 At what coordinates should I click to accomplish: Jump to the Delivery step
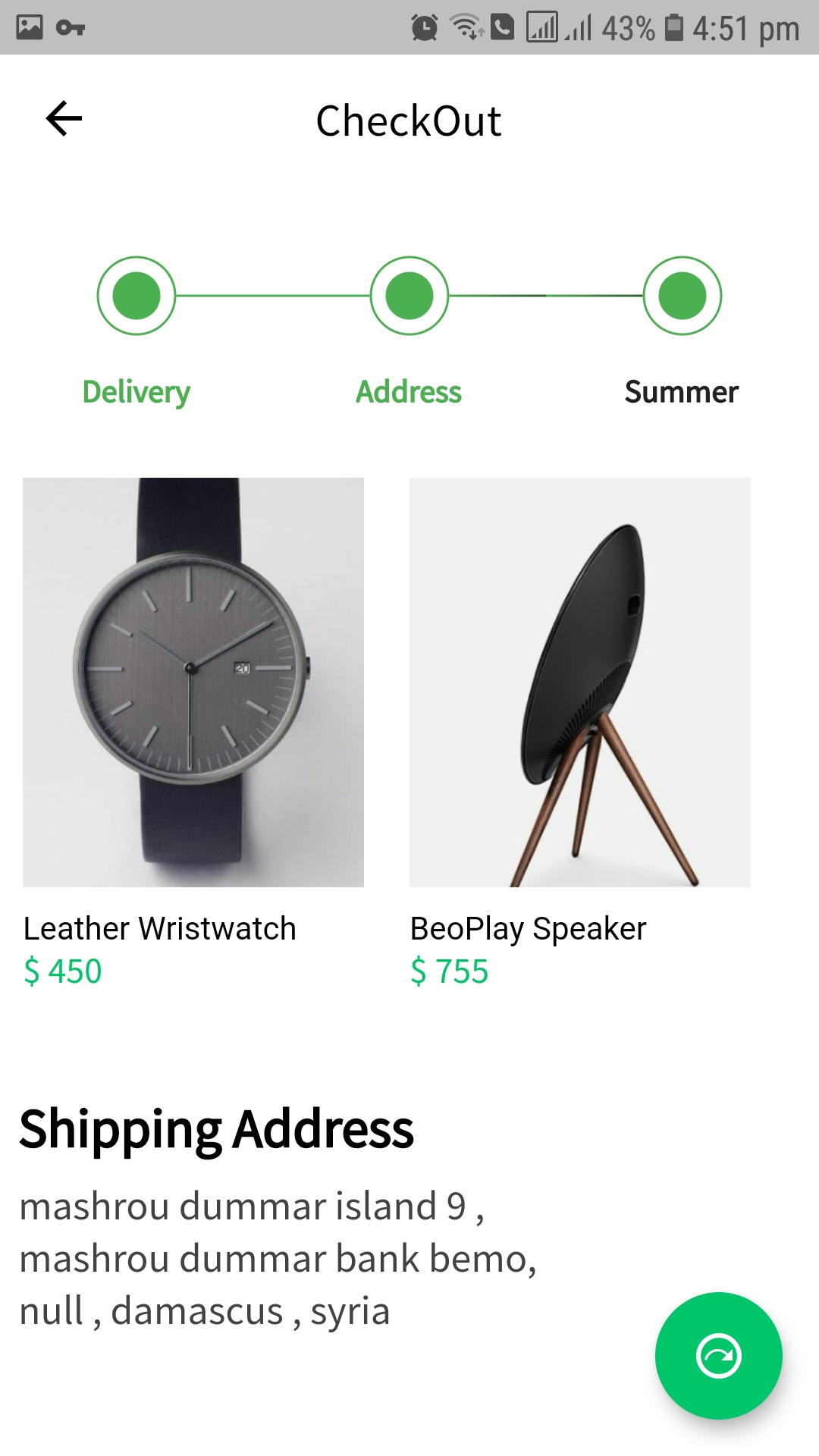[136, 296]
